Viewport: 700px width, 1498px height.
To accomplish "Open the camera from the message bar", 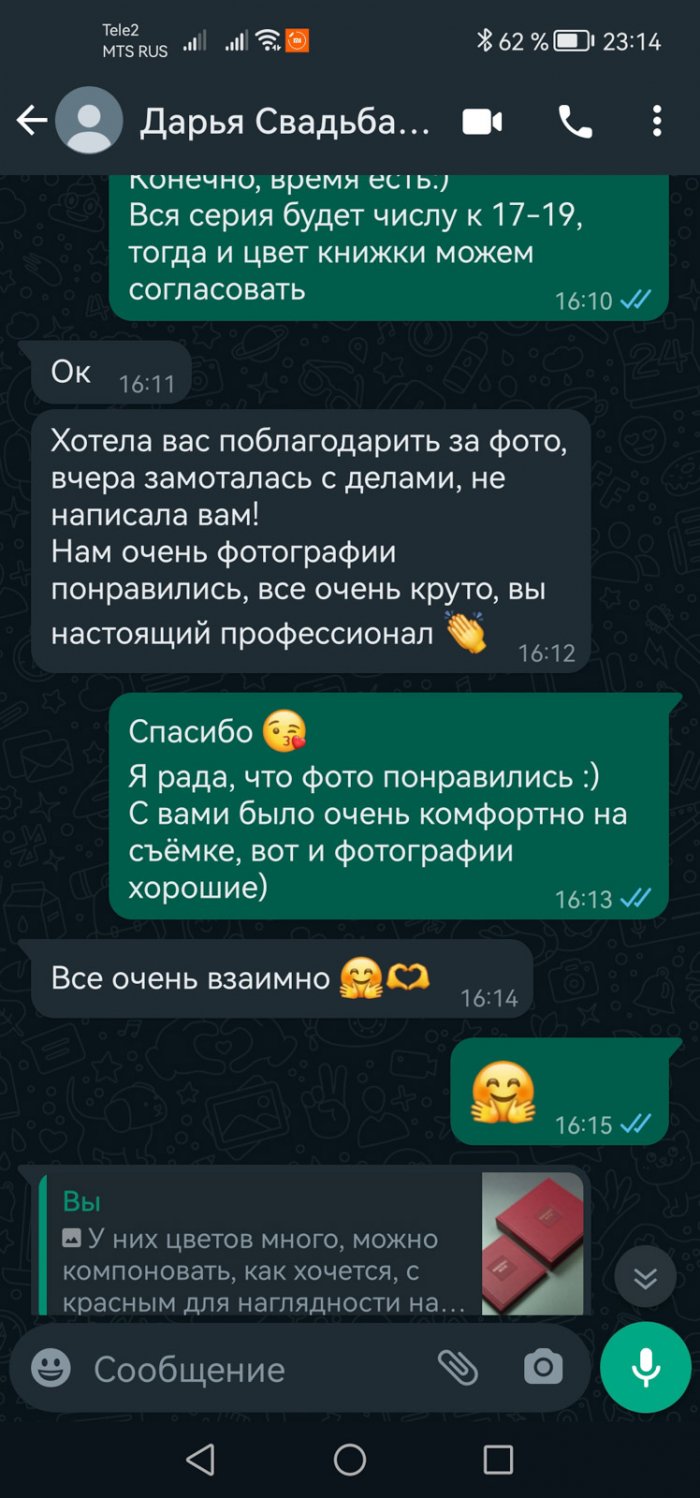I will pos(543,1367).
